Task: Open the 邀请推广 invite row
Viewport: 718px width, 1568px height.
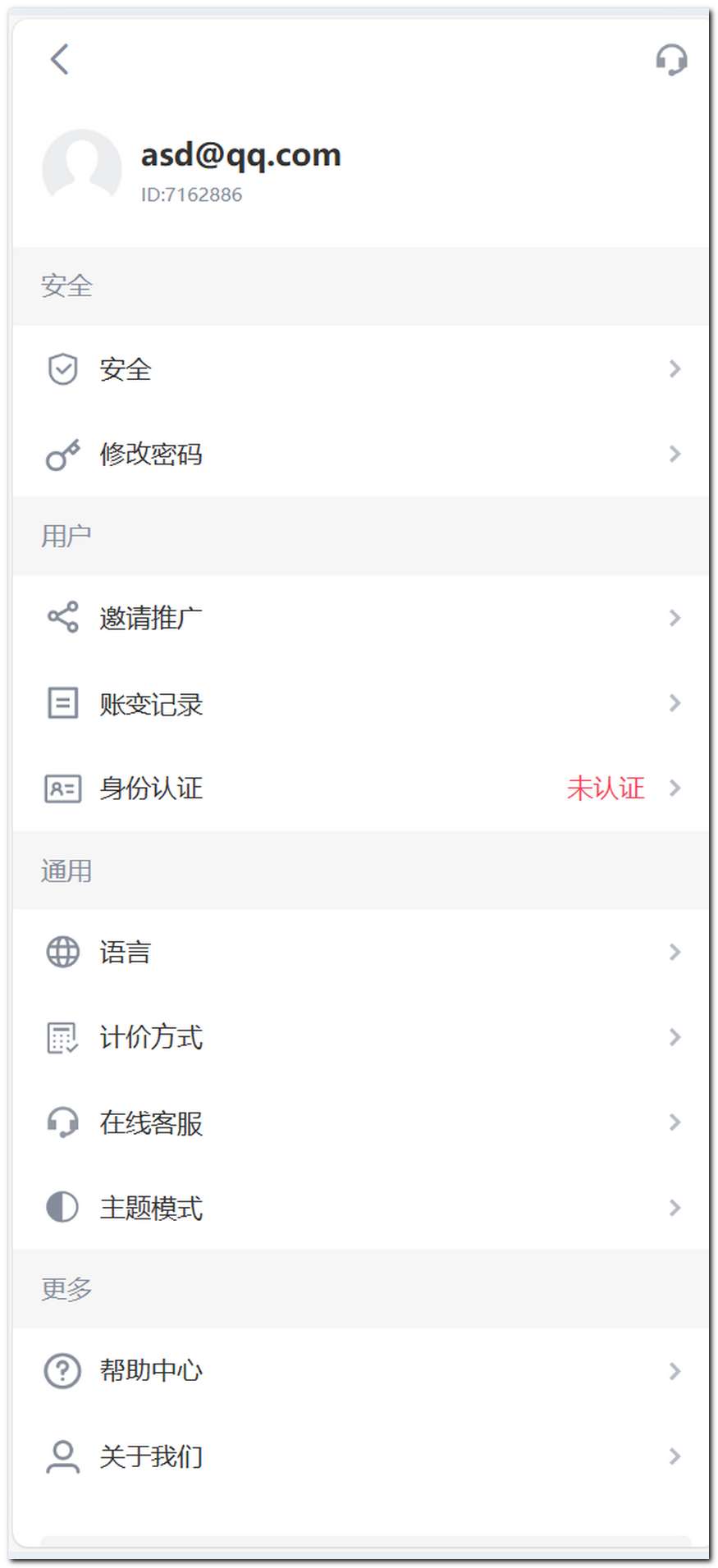Action: tap(359, 618)
